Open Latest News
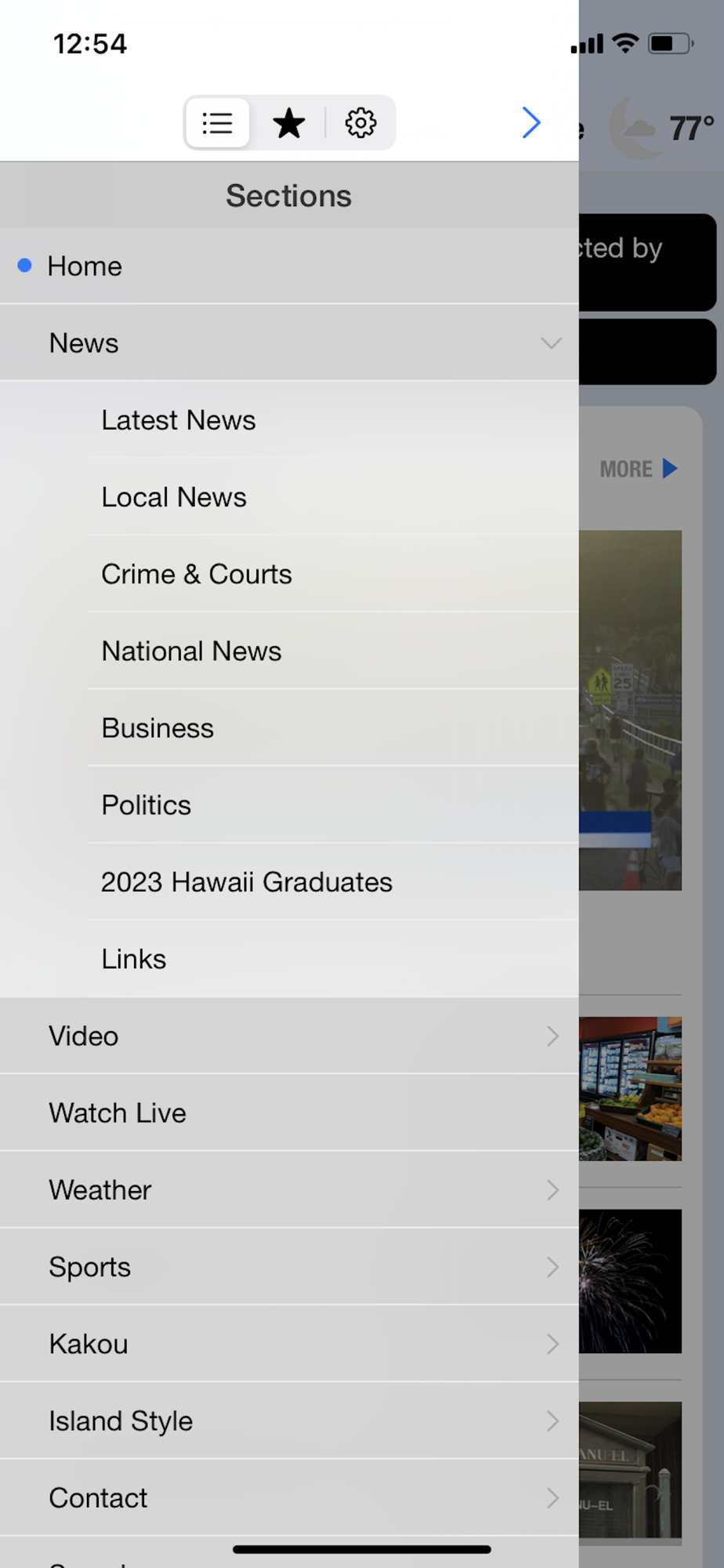This screenshot has height=1568, width=724. pyautogui.click(x=179, y=420)
